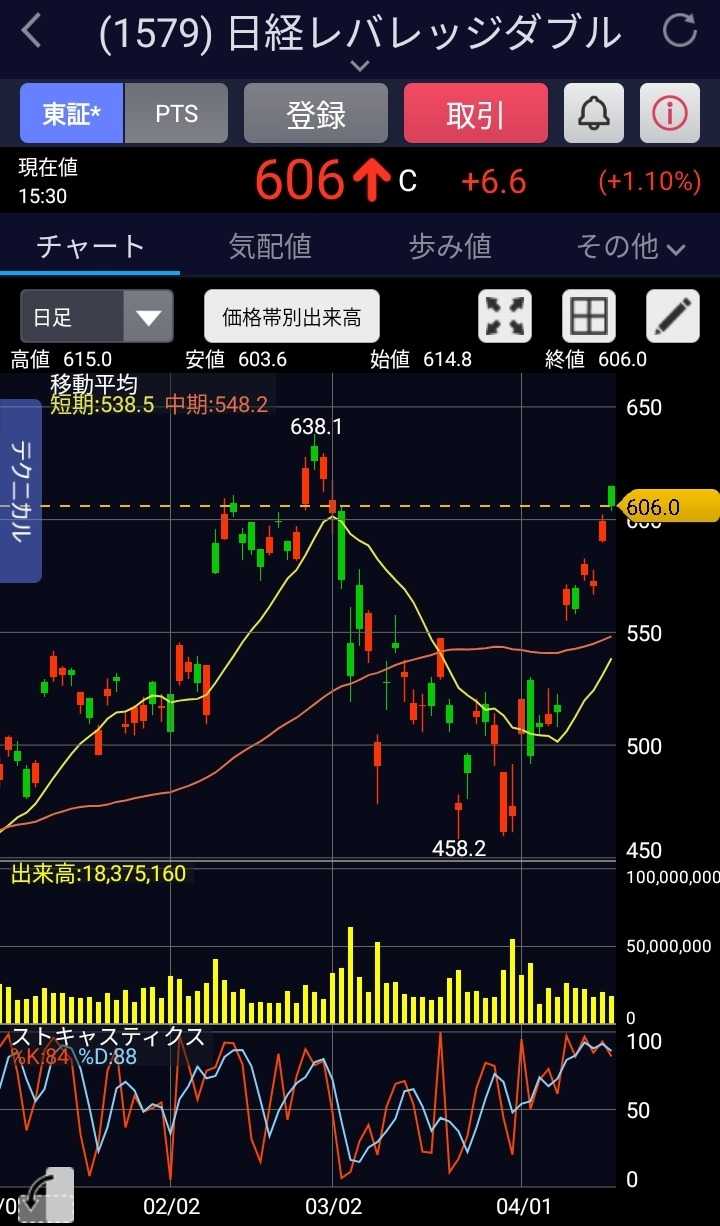Select the チャート tab
The width and height of the screenshot is (720, 1226).
coord(90,246)
